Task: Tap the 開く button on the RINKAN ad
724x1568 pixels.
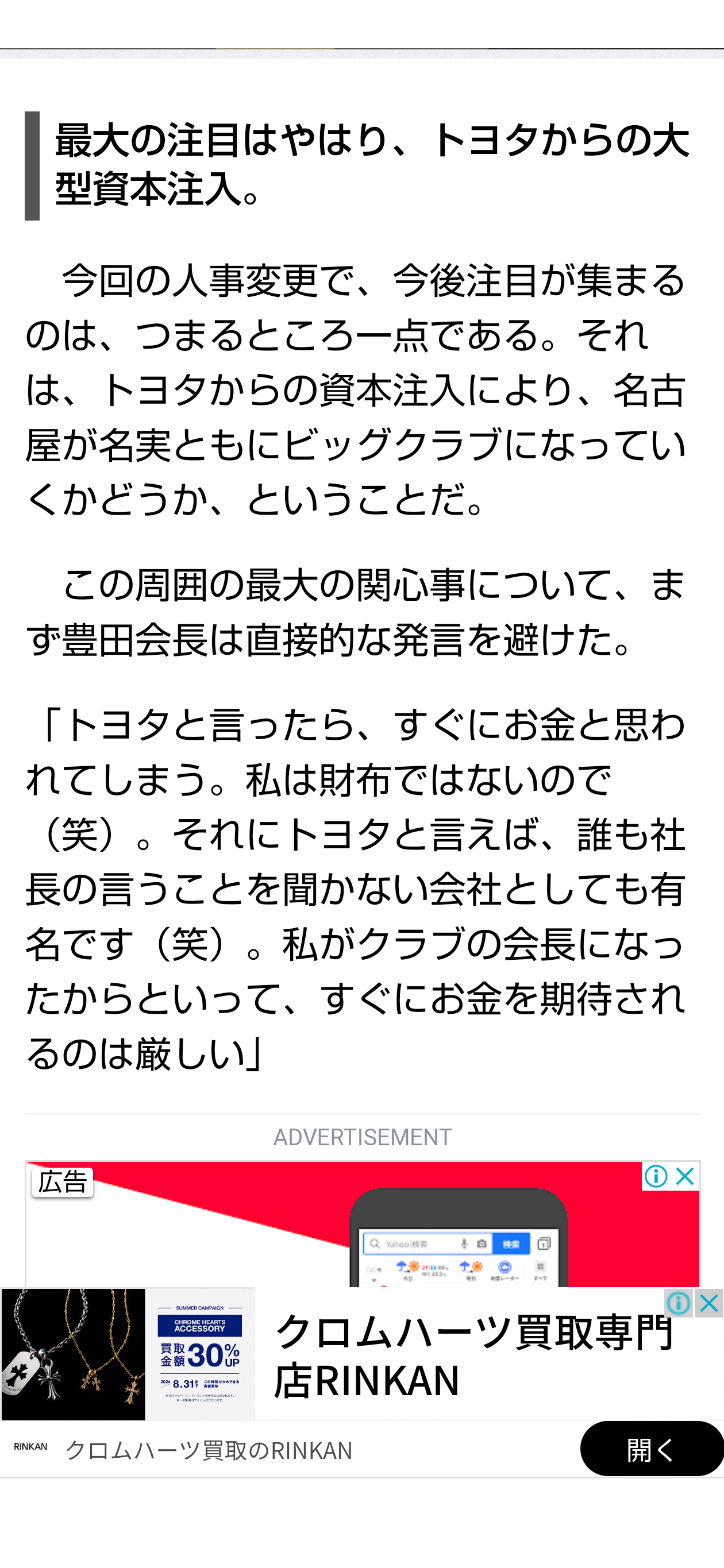Action: pos(651,1450)
